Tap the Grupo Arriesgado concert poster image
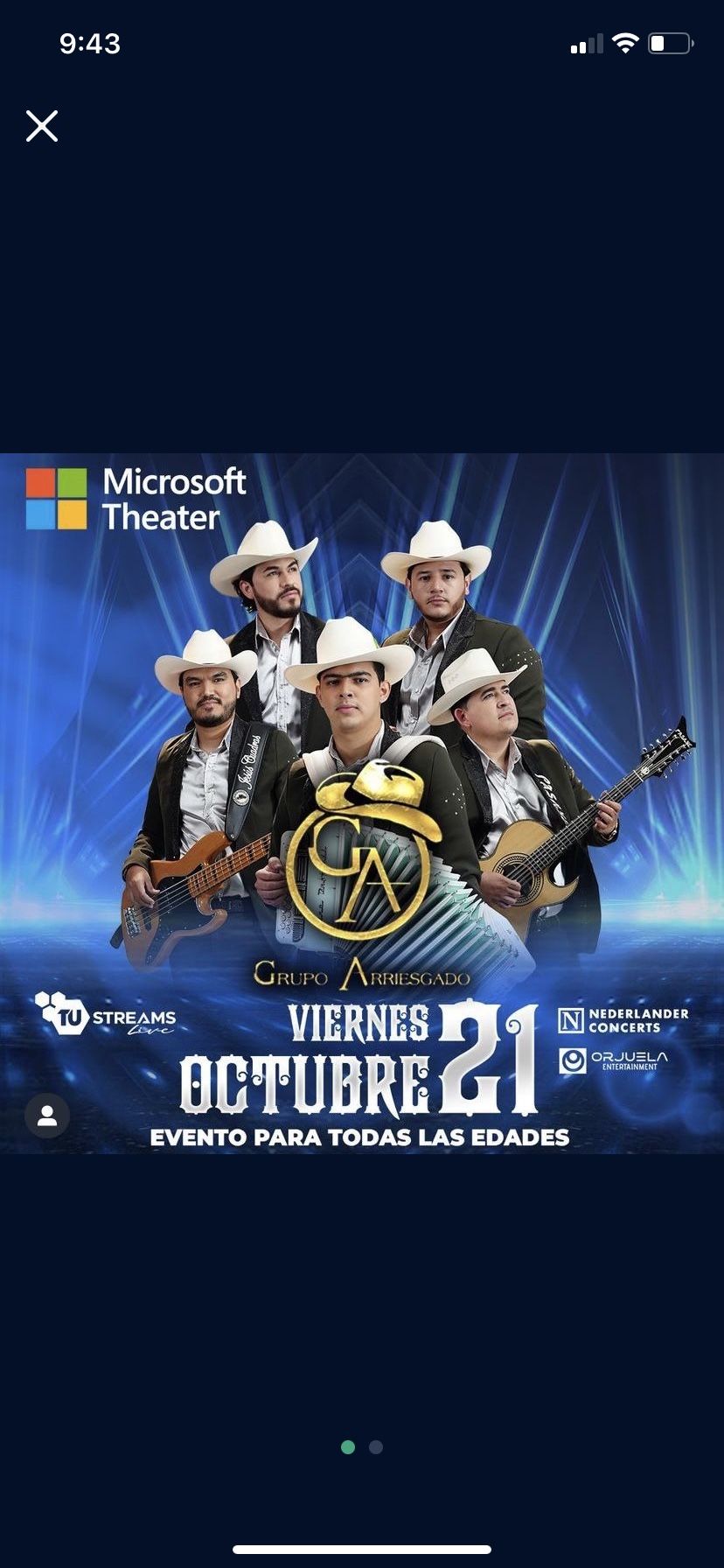724x1568 pixels. [x=362, y=802]
